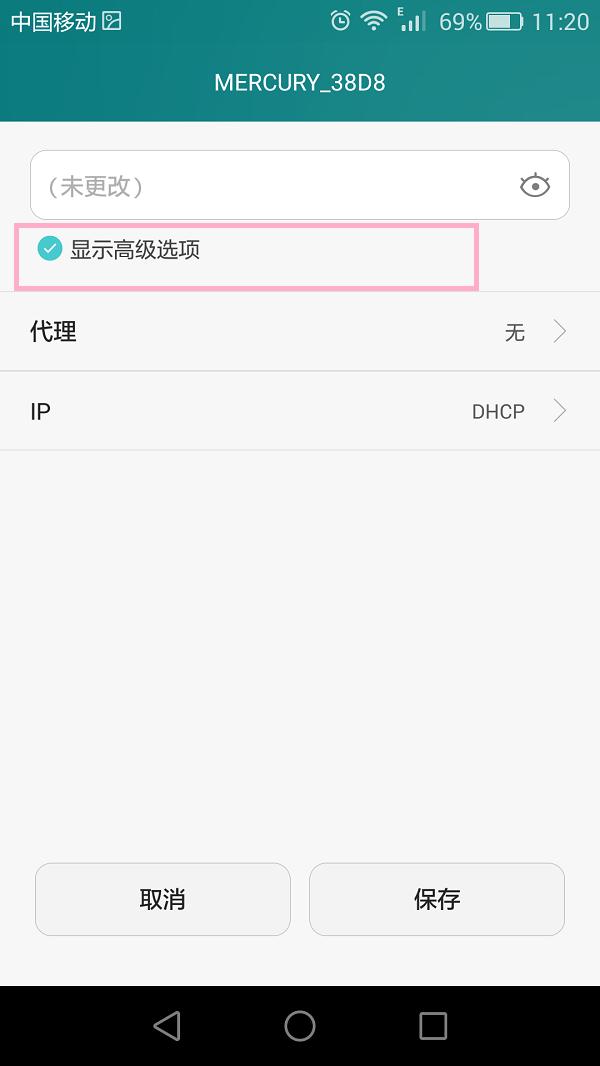The image size is (600, 1066).
Task: Open recent apps from the navigation bar
Action: 433,1025
